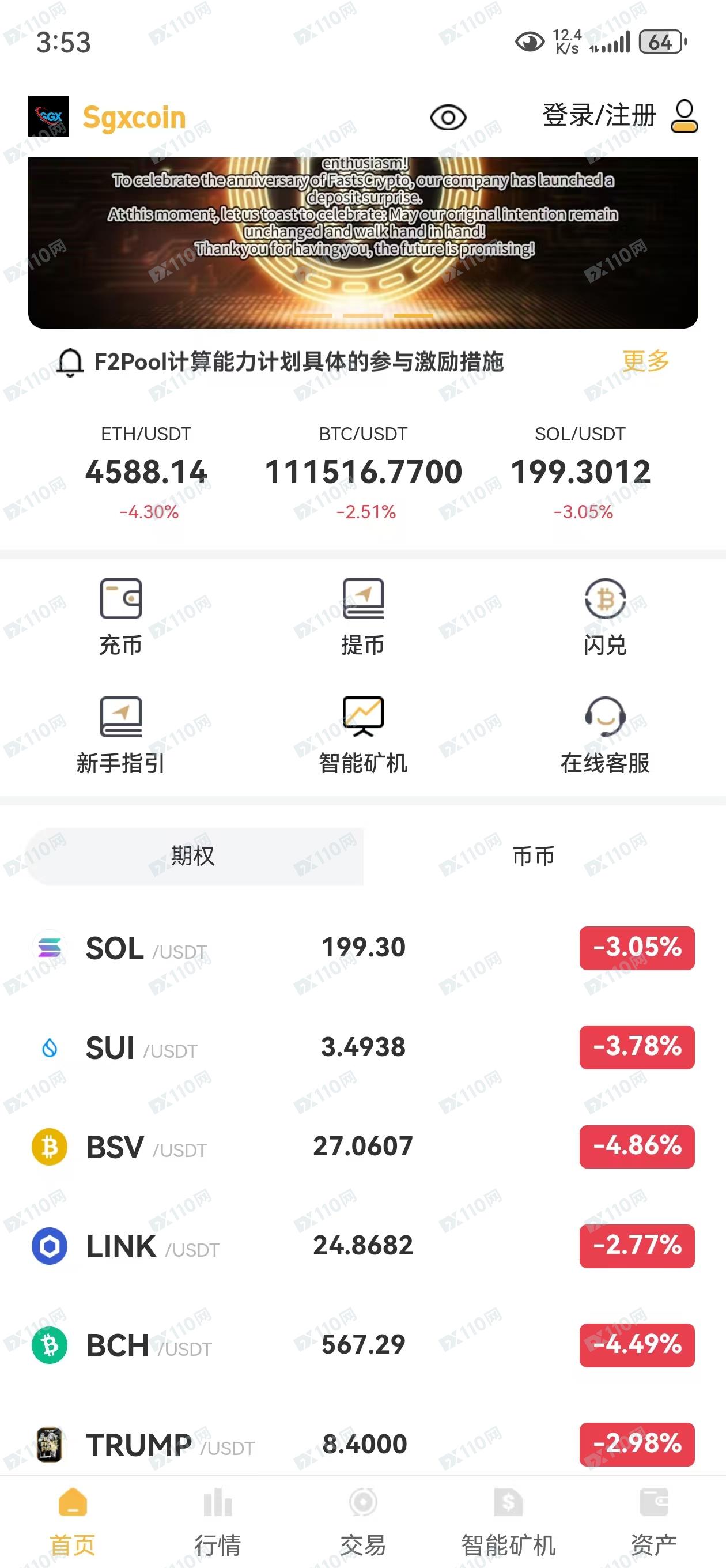Viewport: 726px width, 1568px height.
Task: Open the user profile icon beside 登录/注册
Action: (684, 116)
